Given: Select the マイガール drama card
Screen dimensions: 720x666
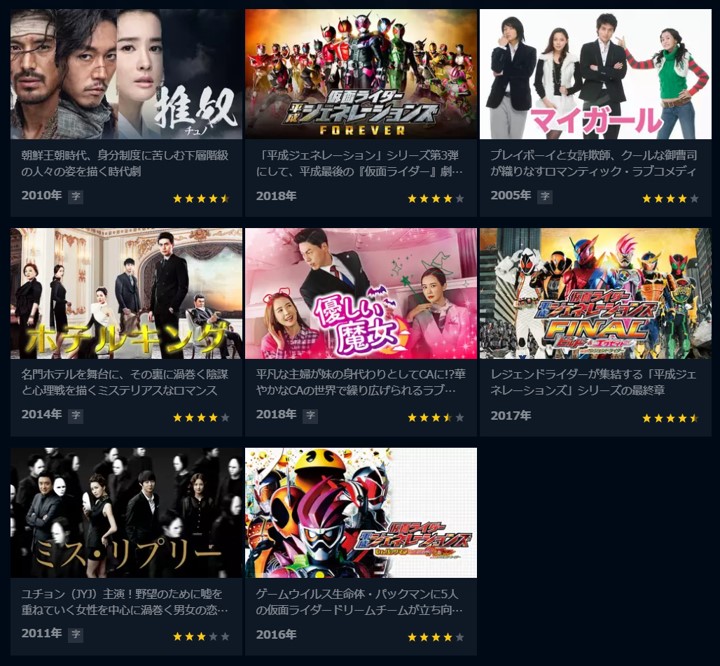Looking at the screenshot, I should (595, 75).
